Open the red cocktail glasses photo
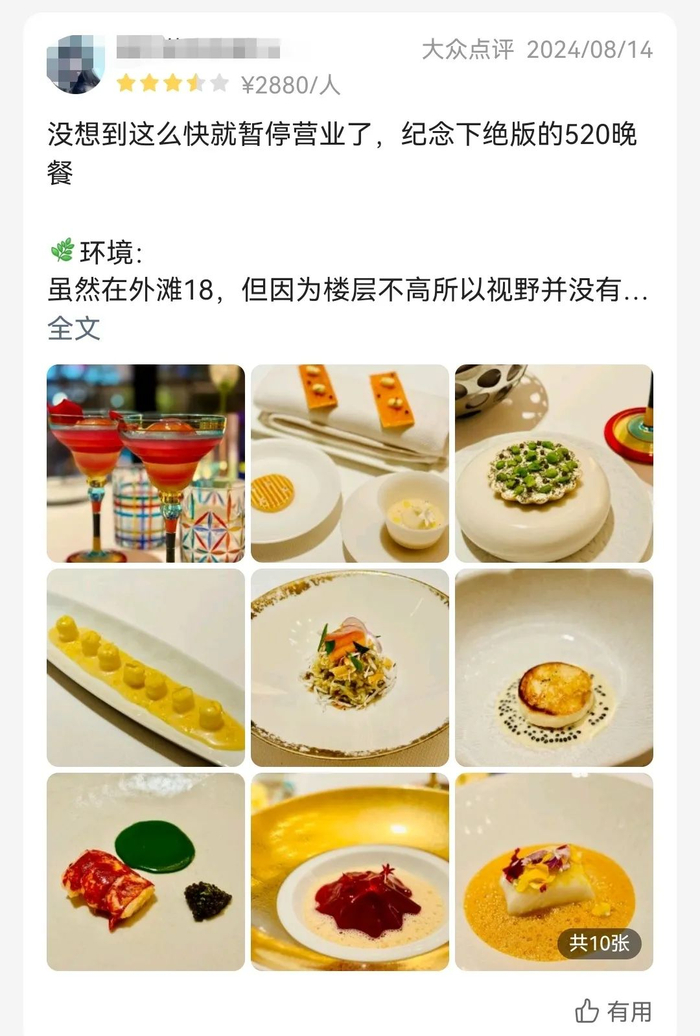Viewport: 700px width, 1036px height. (x=146, y=463)
